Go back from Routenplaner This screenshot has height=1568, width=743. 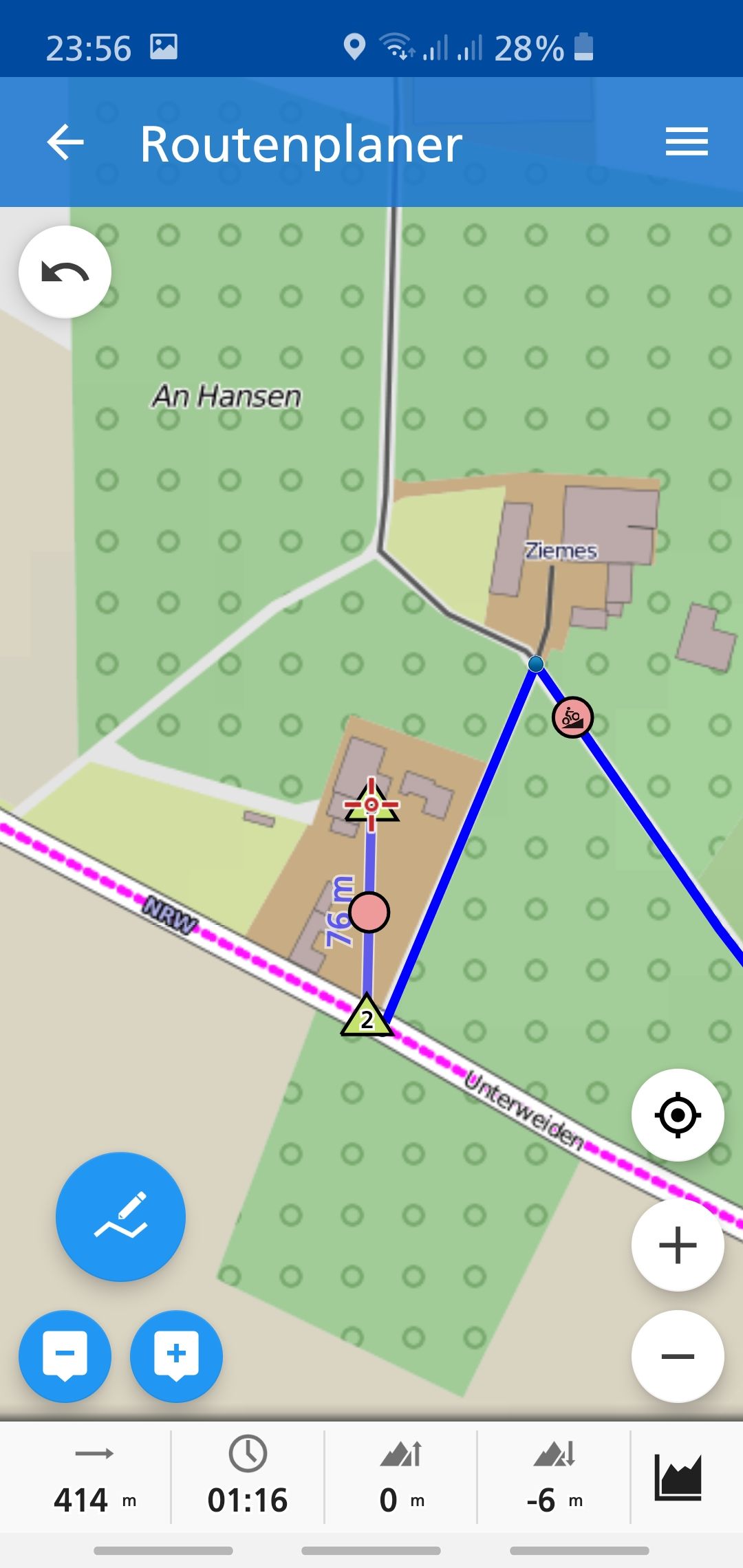point(65,143)
